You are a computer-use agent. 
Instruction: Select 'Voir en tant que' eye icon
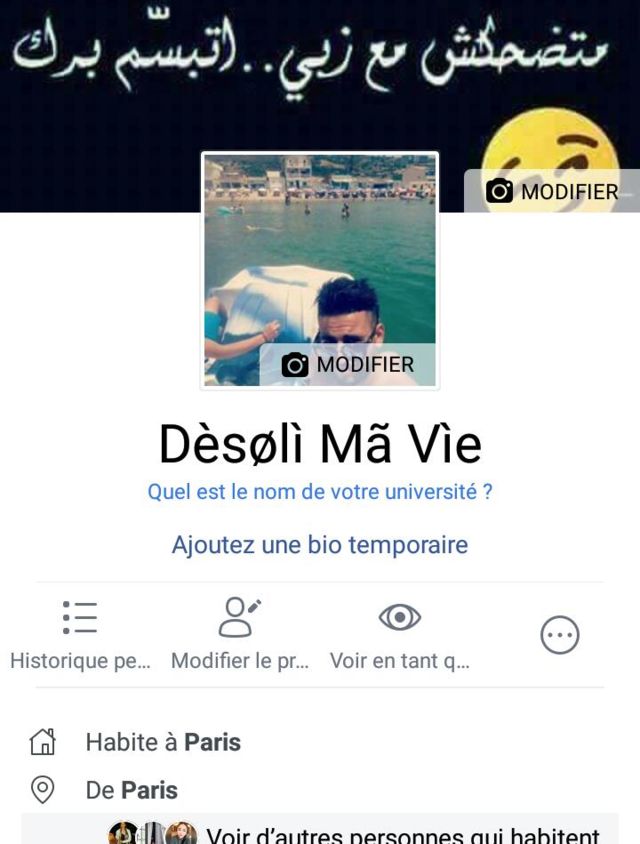(399, 634)
